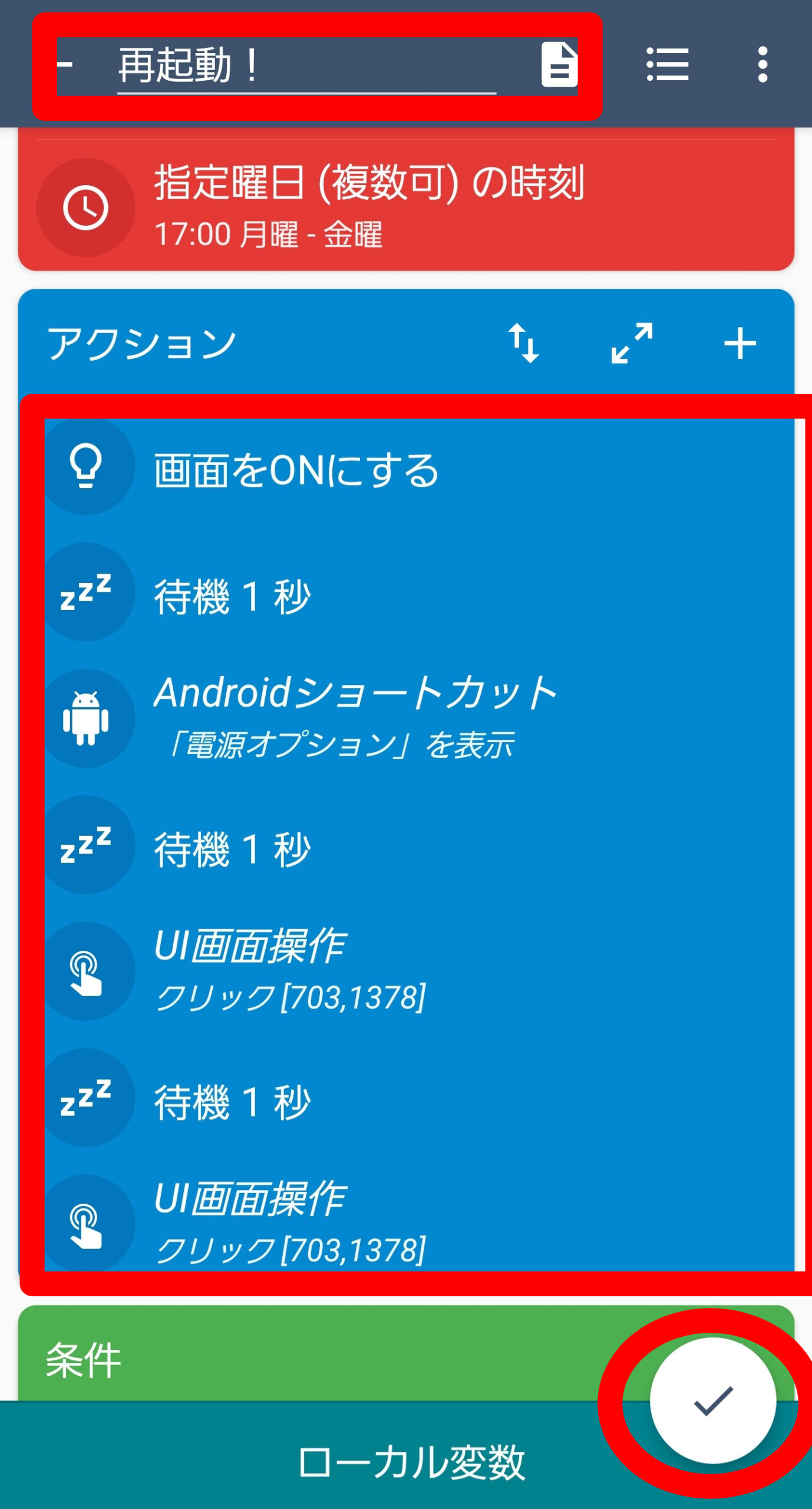This screenshot has width=812, height=1509.
Task: Open the list view icon in top bar
Action: pyautogui.click(x=668, y=64)
